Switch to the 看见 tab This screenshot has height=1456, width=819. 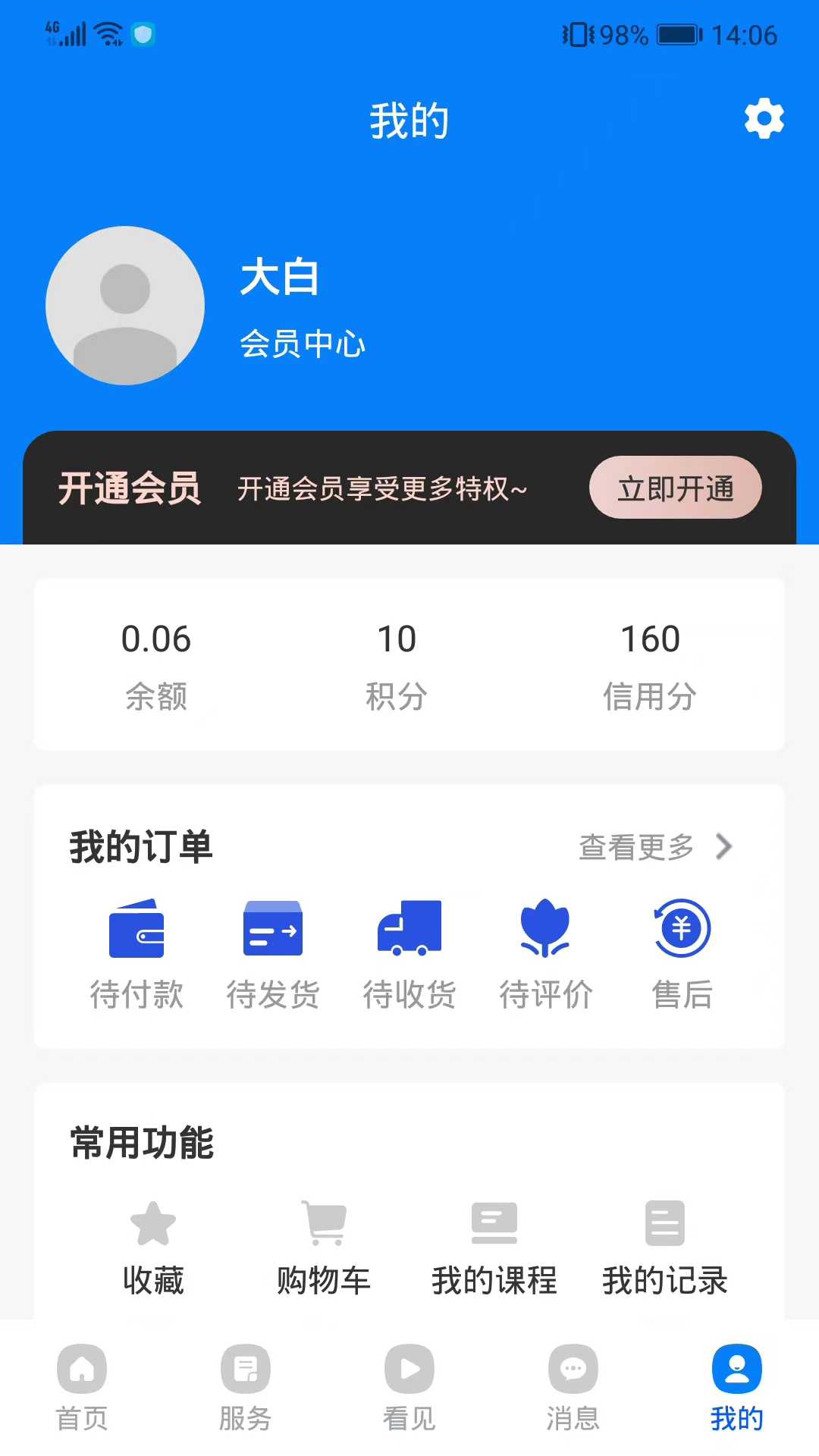tap(409, 1388)
